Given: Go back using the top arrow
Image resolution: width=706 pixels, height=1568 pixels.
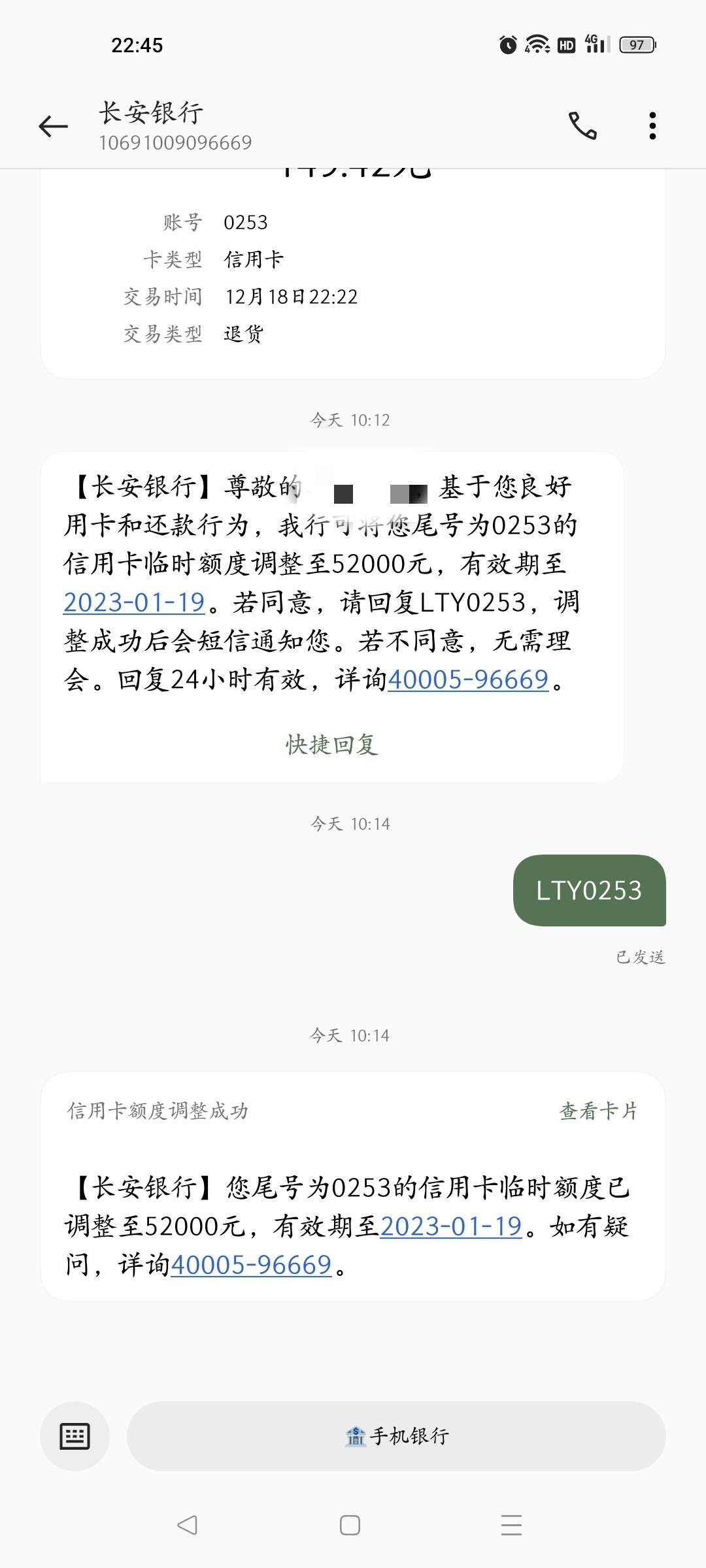Looking at the screenshot, I should coord(53,126).
